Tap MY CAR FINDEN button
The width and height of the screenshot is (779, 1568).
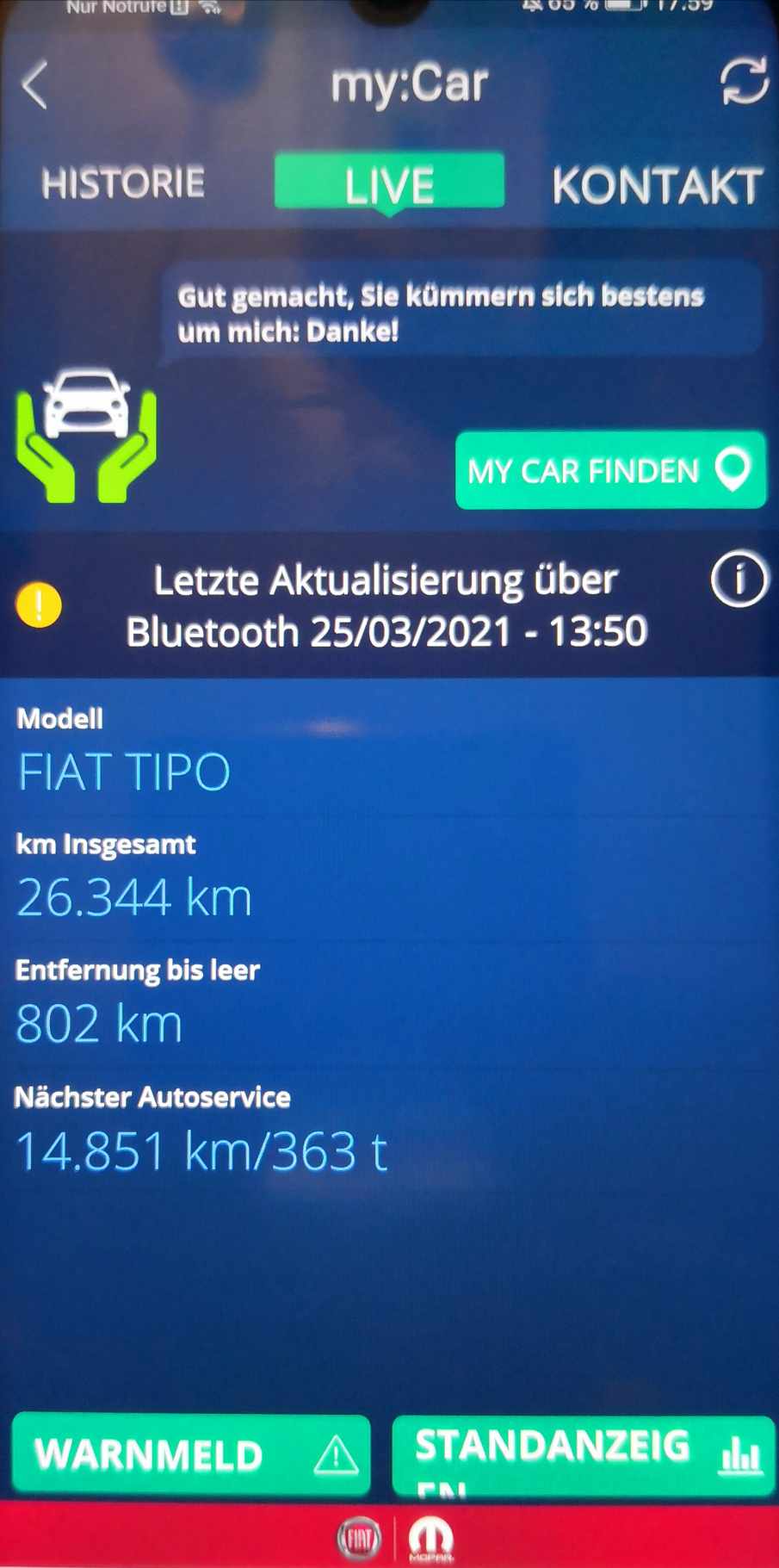609,470
